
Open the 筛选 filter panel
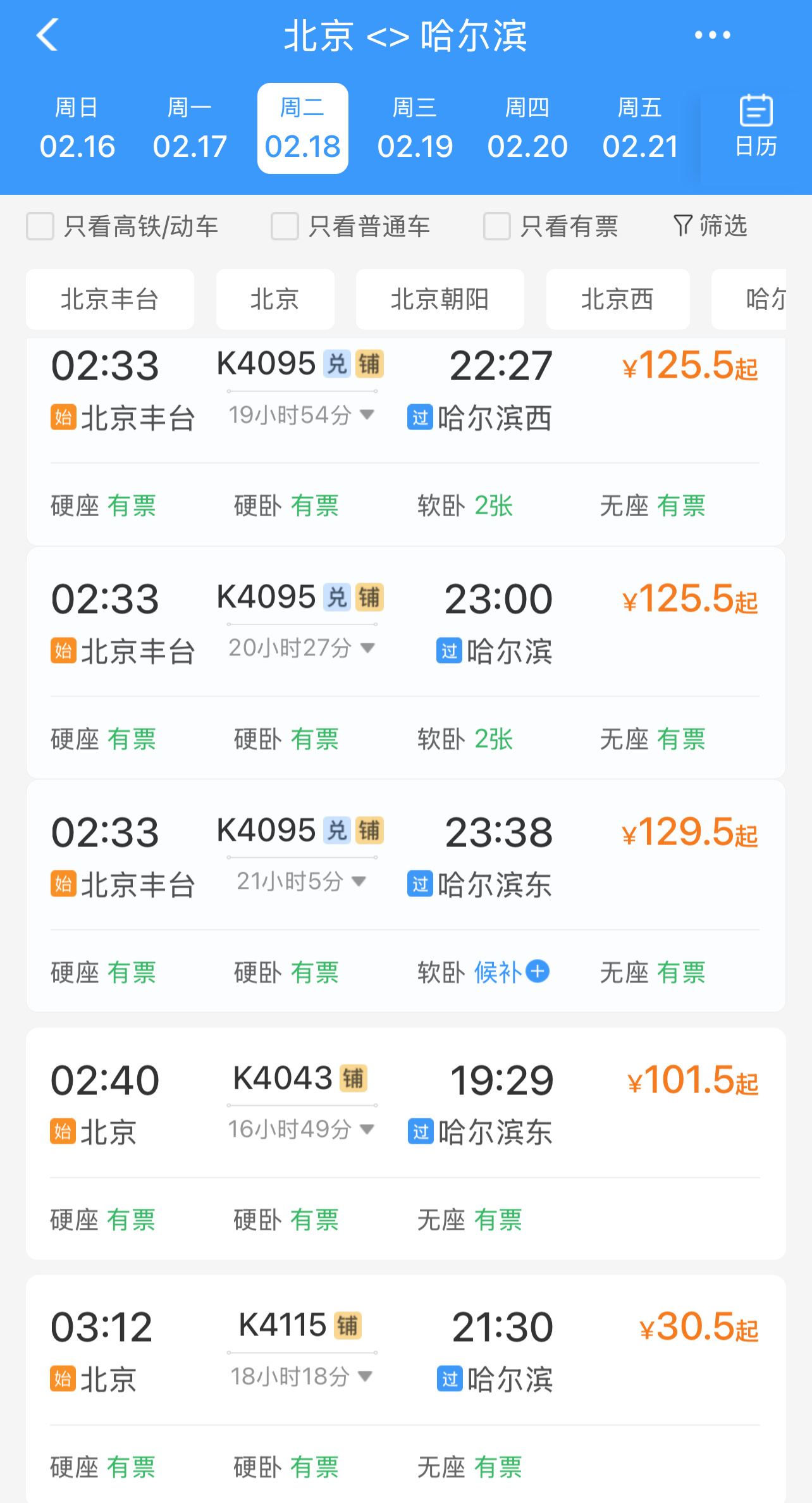710,226
